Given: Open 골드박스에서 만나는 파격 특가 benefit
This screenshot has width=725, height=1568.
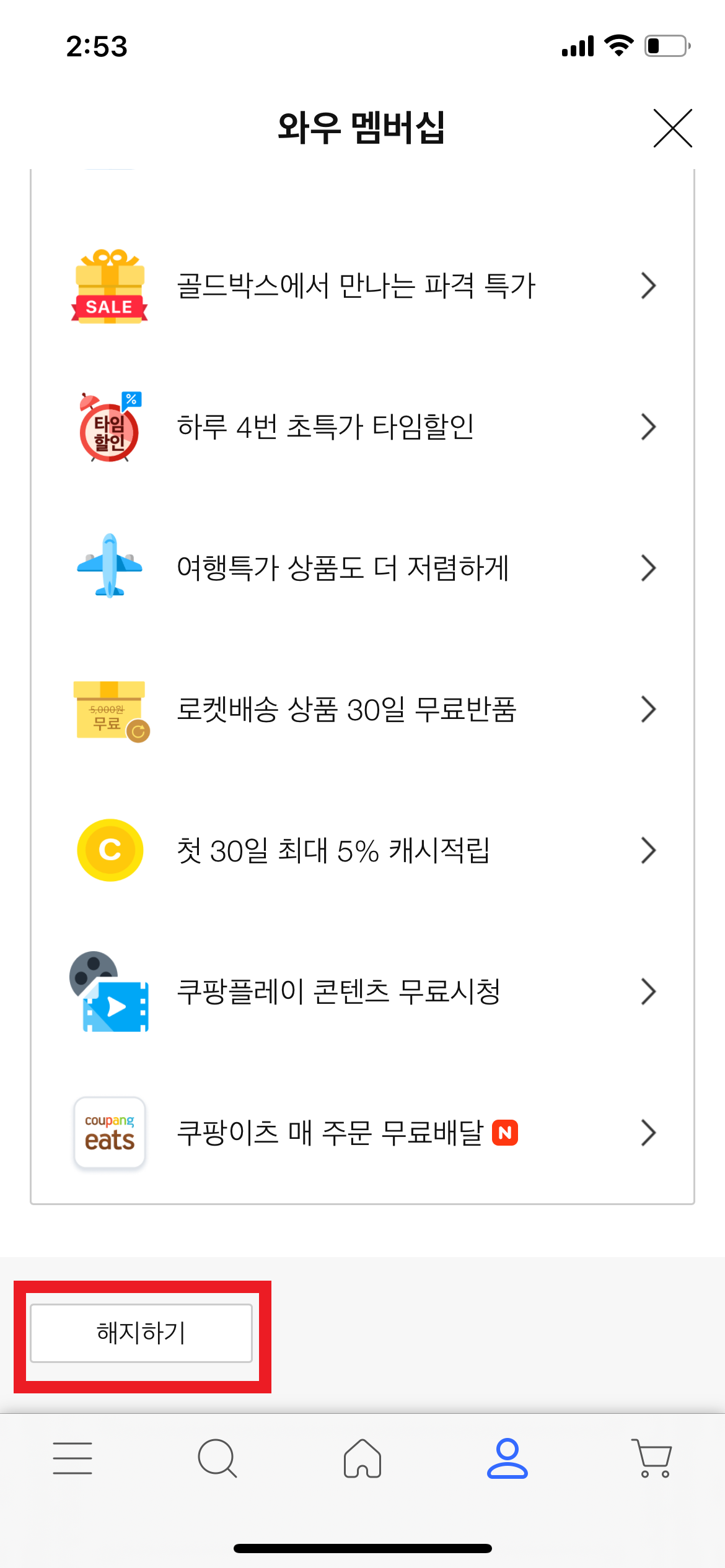Looking at the screenshot, I should 362,285.
